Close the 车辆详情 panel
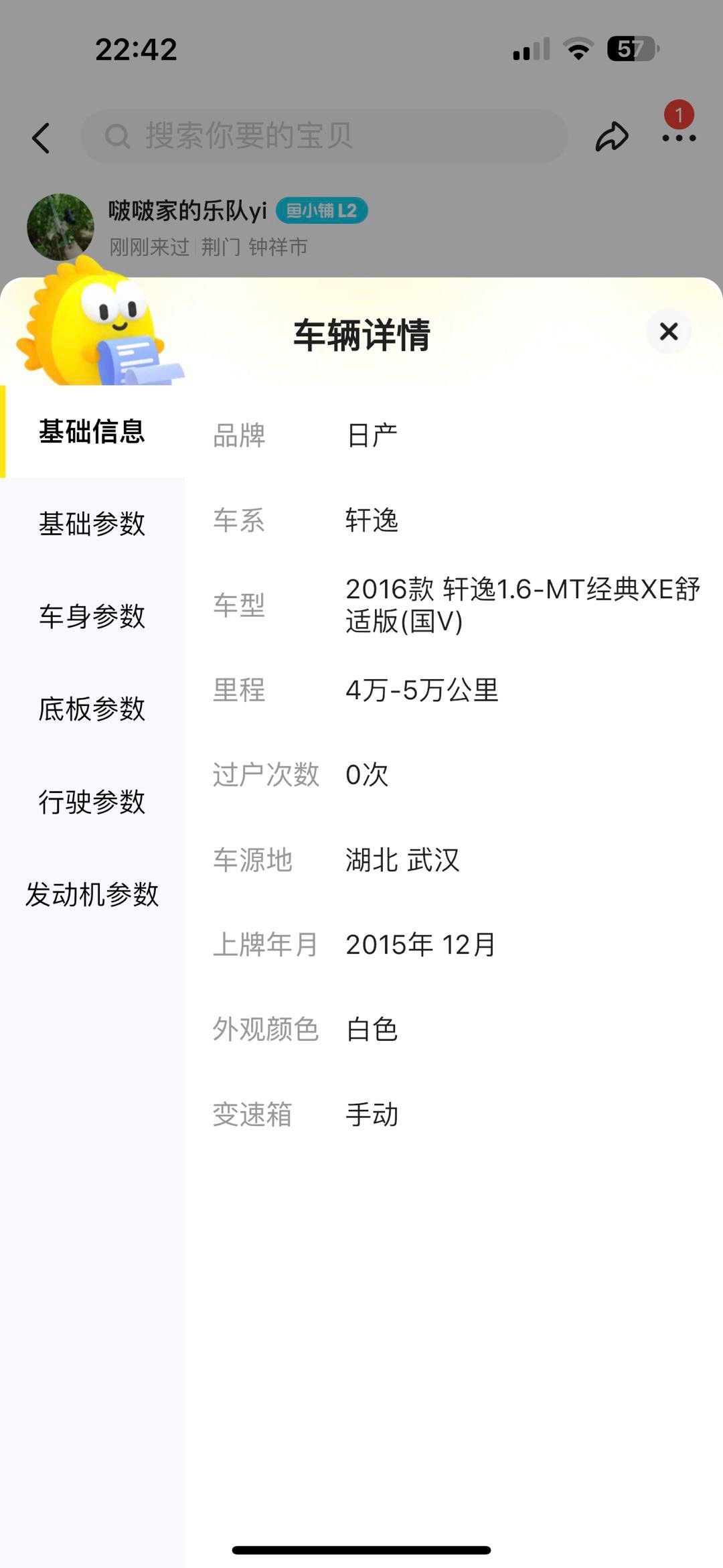Screen dimensions: 723x1568 point(668,332)
